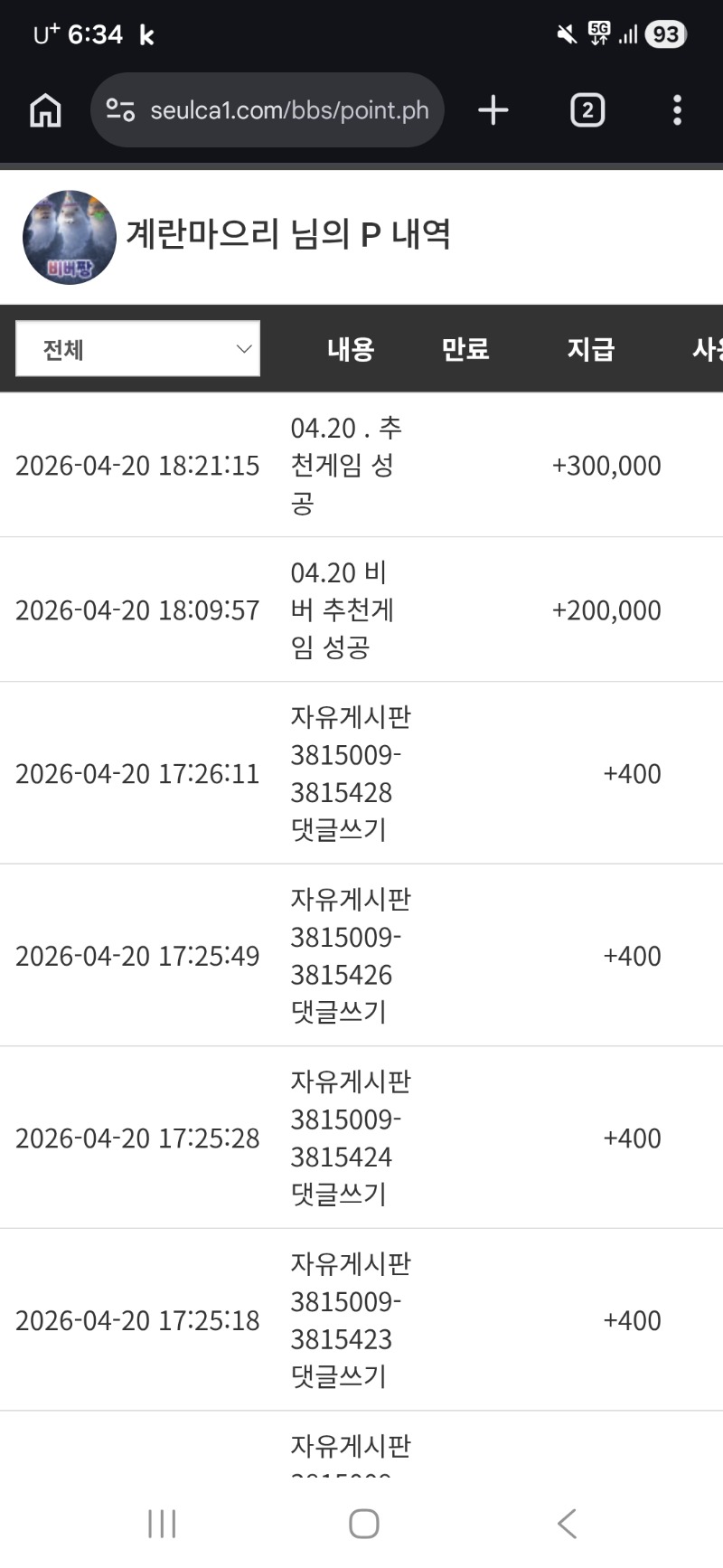Open the recent apps view
Viewport: 723px width, 1568px height.
point(162,1524)
